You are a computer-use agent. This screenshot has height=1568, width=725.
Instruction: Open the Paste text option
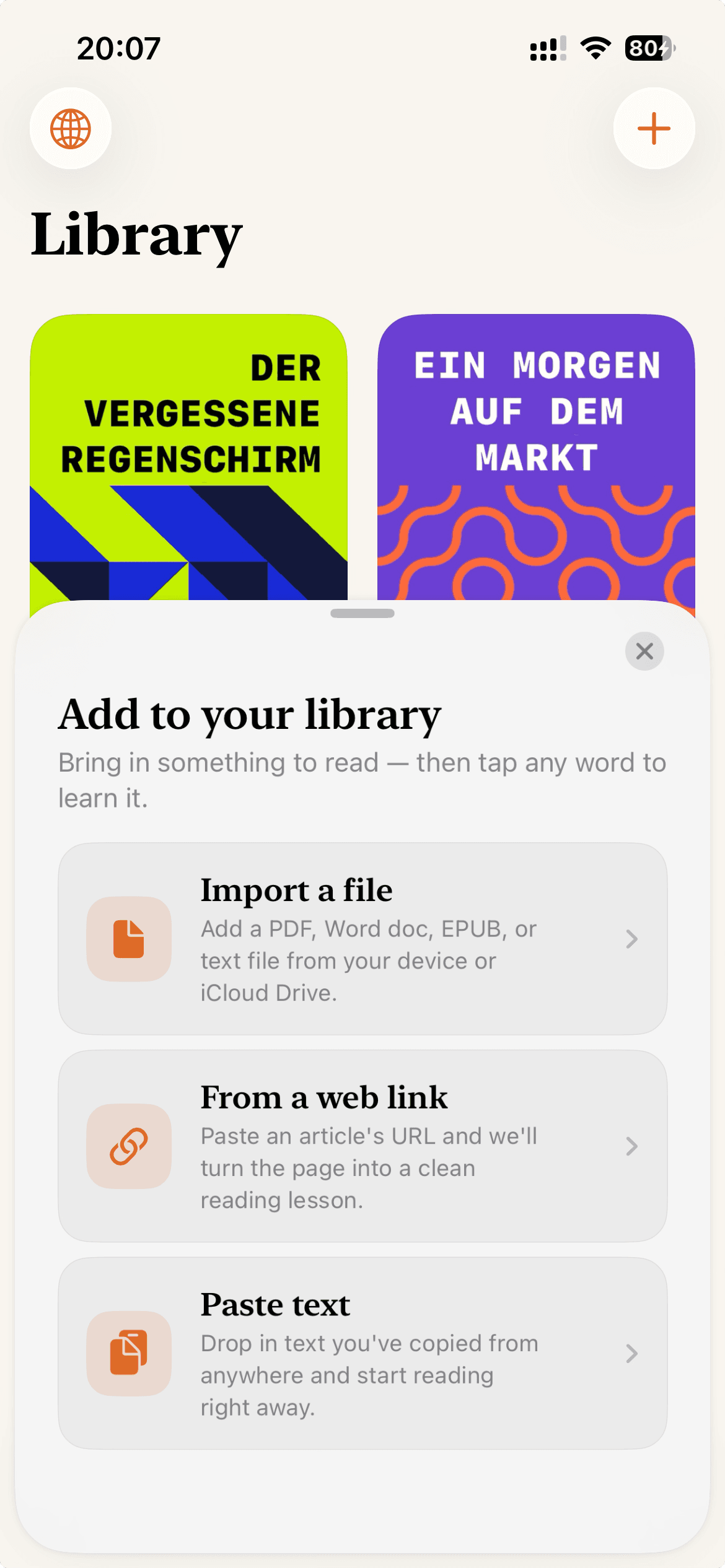pyautogui.click(x=362, y=1353)
